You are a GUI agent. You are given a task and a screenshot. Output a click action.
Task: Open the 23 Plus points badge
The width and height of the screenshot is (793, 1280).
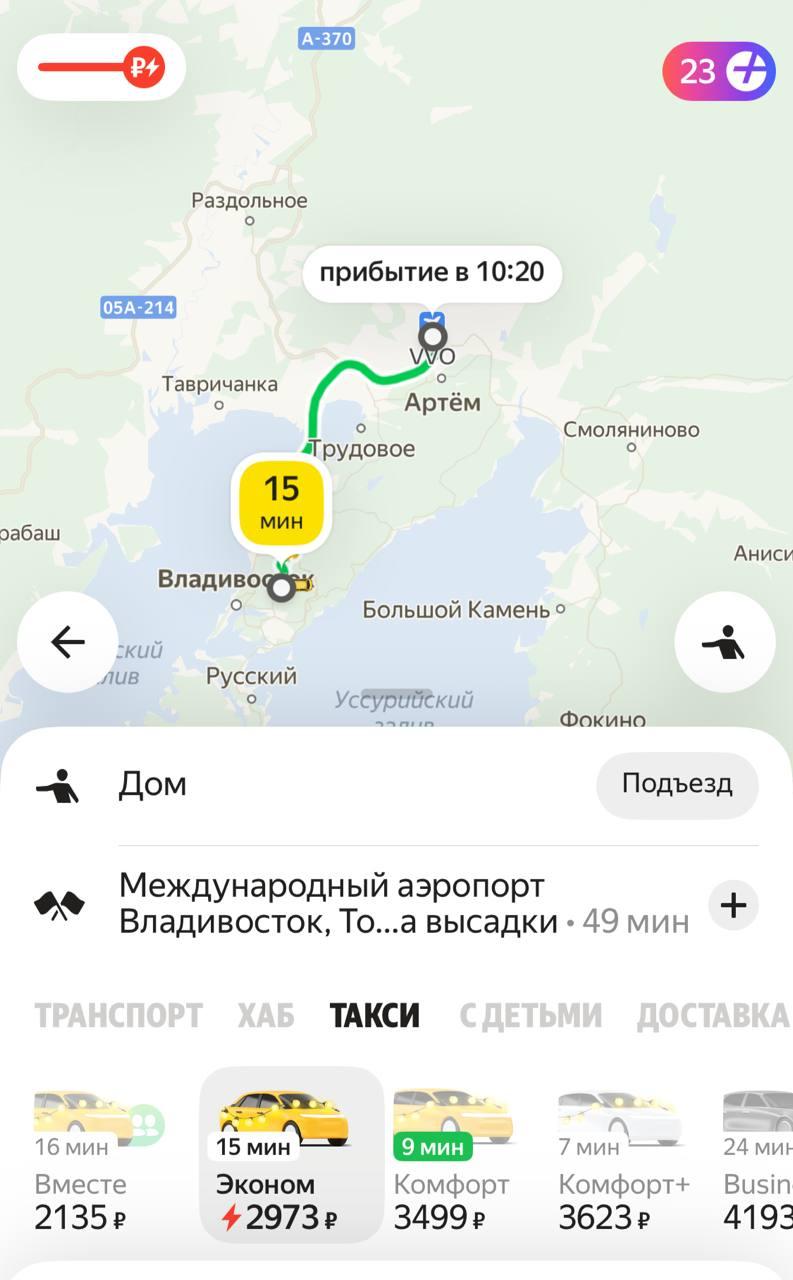(x=718, y=71)
